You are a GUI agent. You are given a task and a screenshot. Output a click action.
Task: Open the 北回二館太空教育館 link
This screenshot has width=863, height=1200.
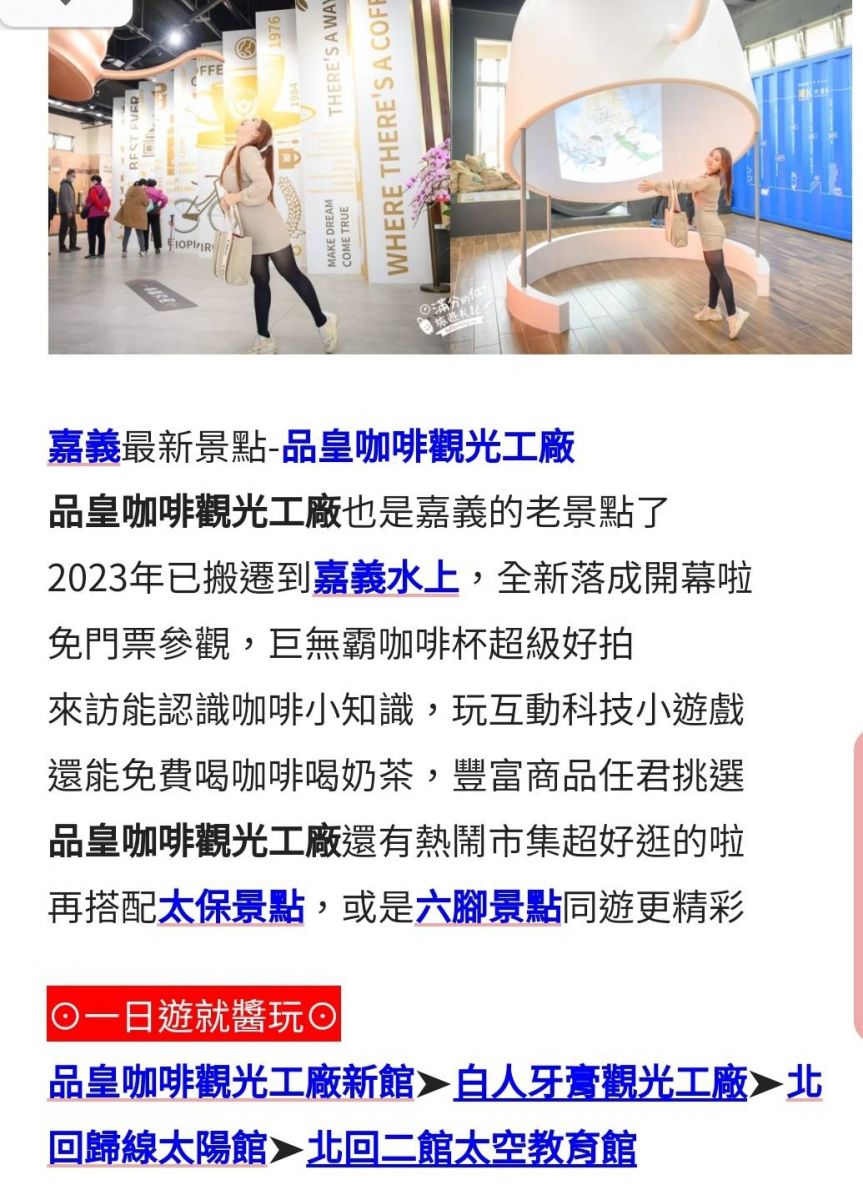(x=471, y=1148)
